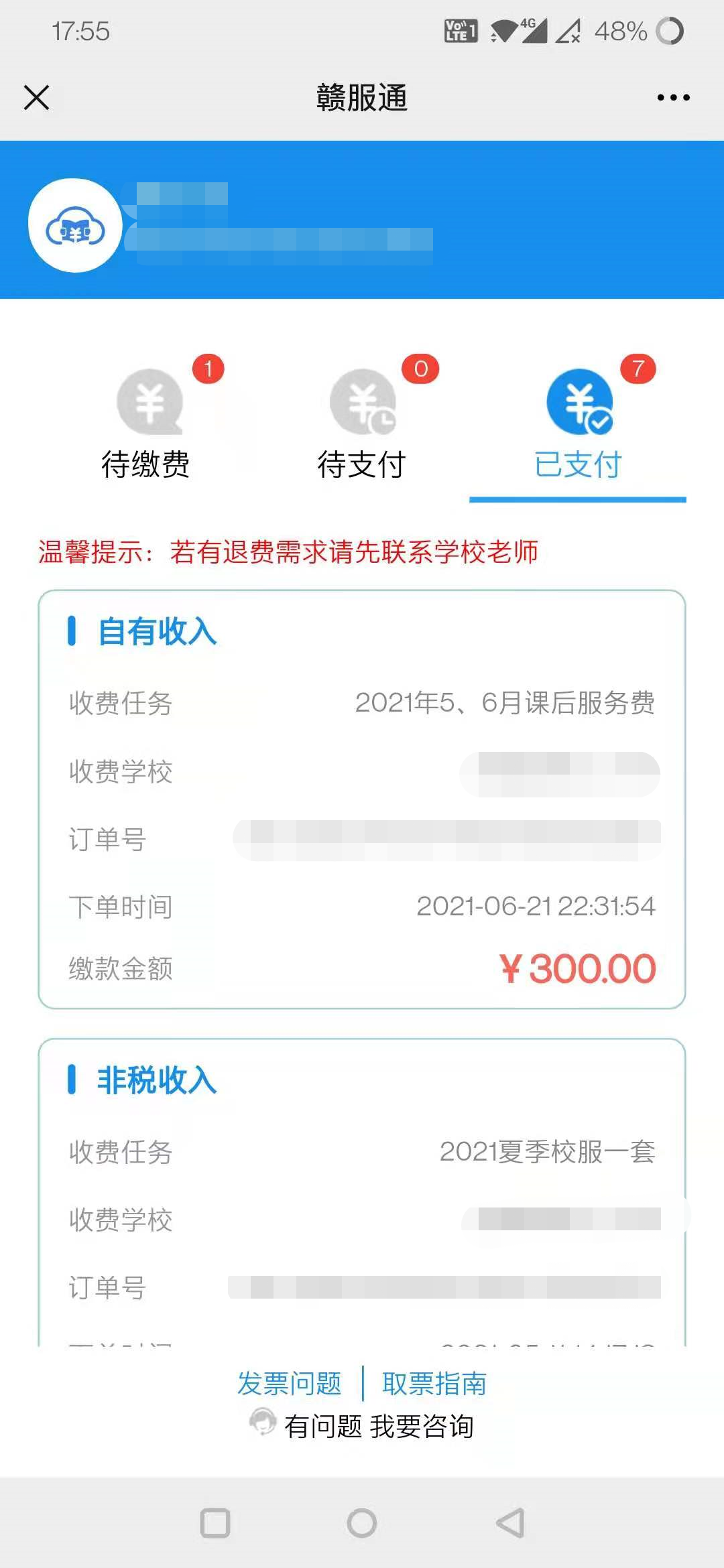The height and width of the screenshot is (1568, 724).
Task: Tap 有问题 我要咨询 for customer service
Action: (x=363, y=1426)
